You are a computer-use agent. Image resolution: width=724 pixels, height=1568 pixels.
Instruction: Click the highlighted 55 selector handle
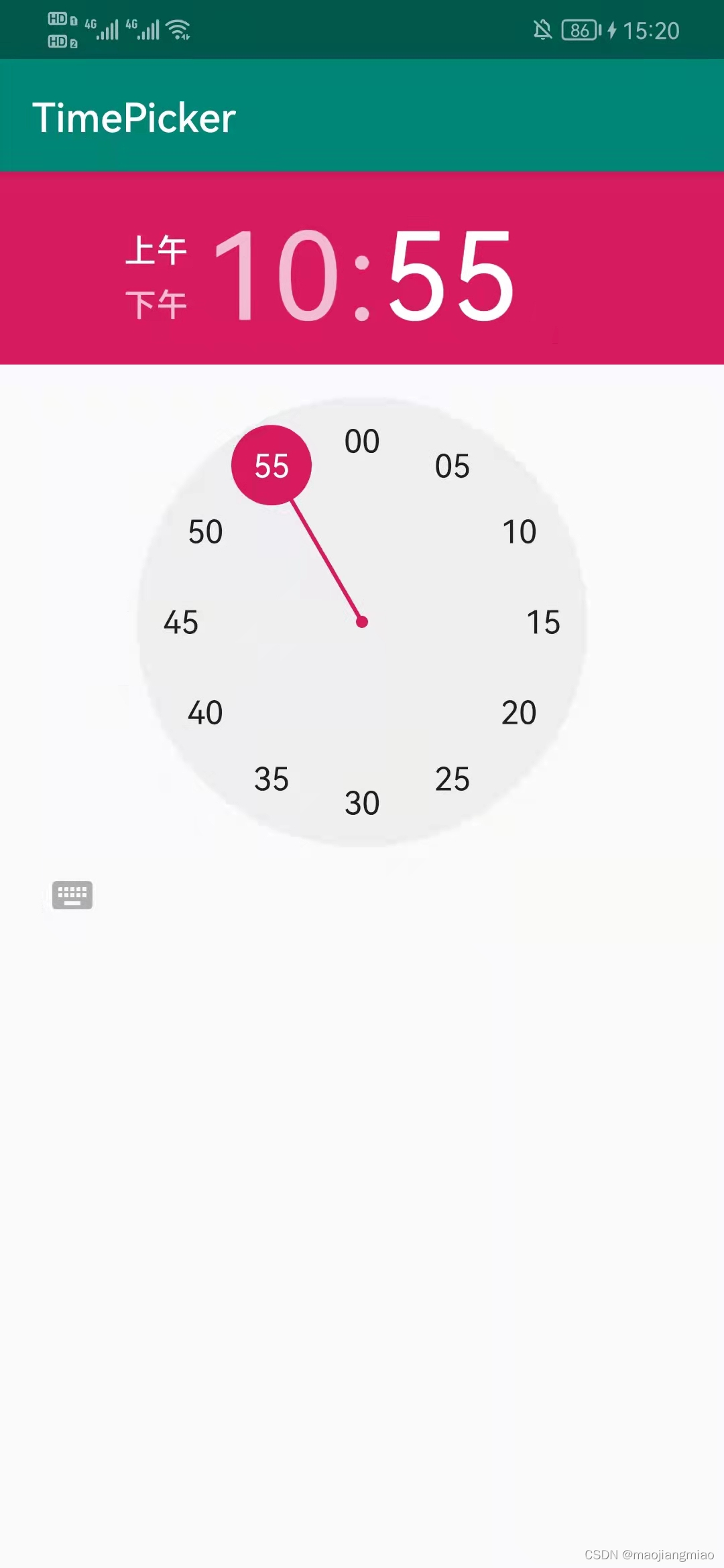(x=271, y=466)
